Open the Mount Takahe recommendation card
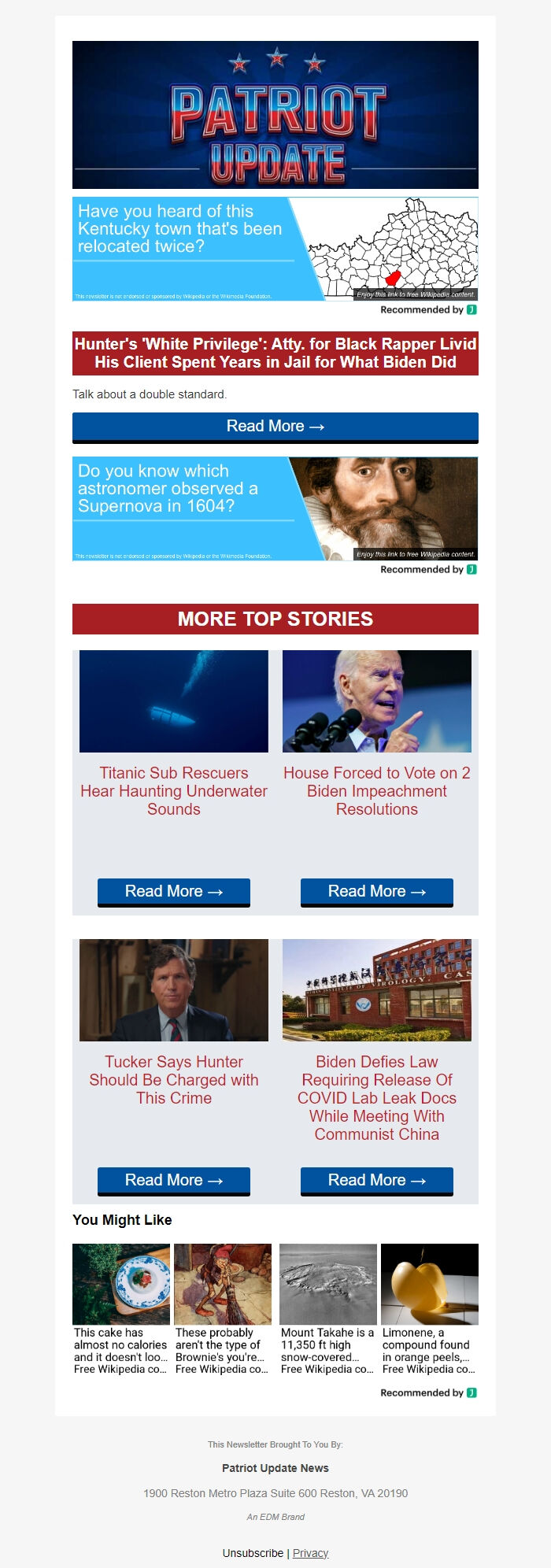 328,1308
